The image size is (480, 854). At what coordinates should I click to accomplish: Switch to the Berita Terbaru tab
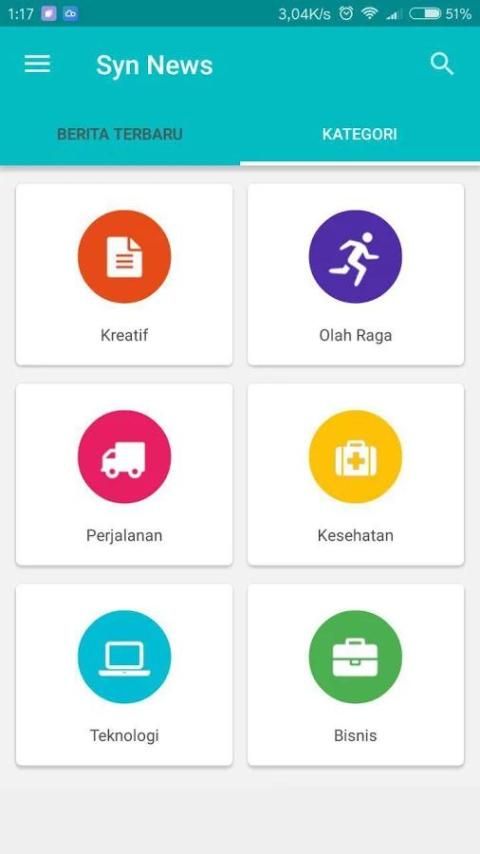120,134
